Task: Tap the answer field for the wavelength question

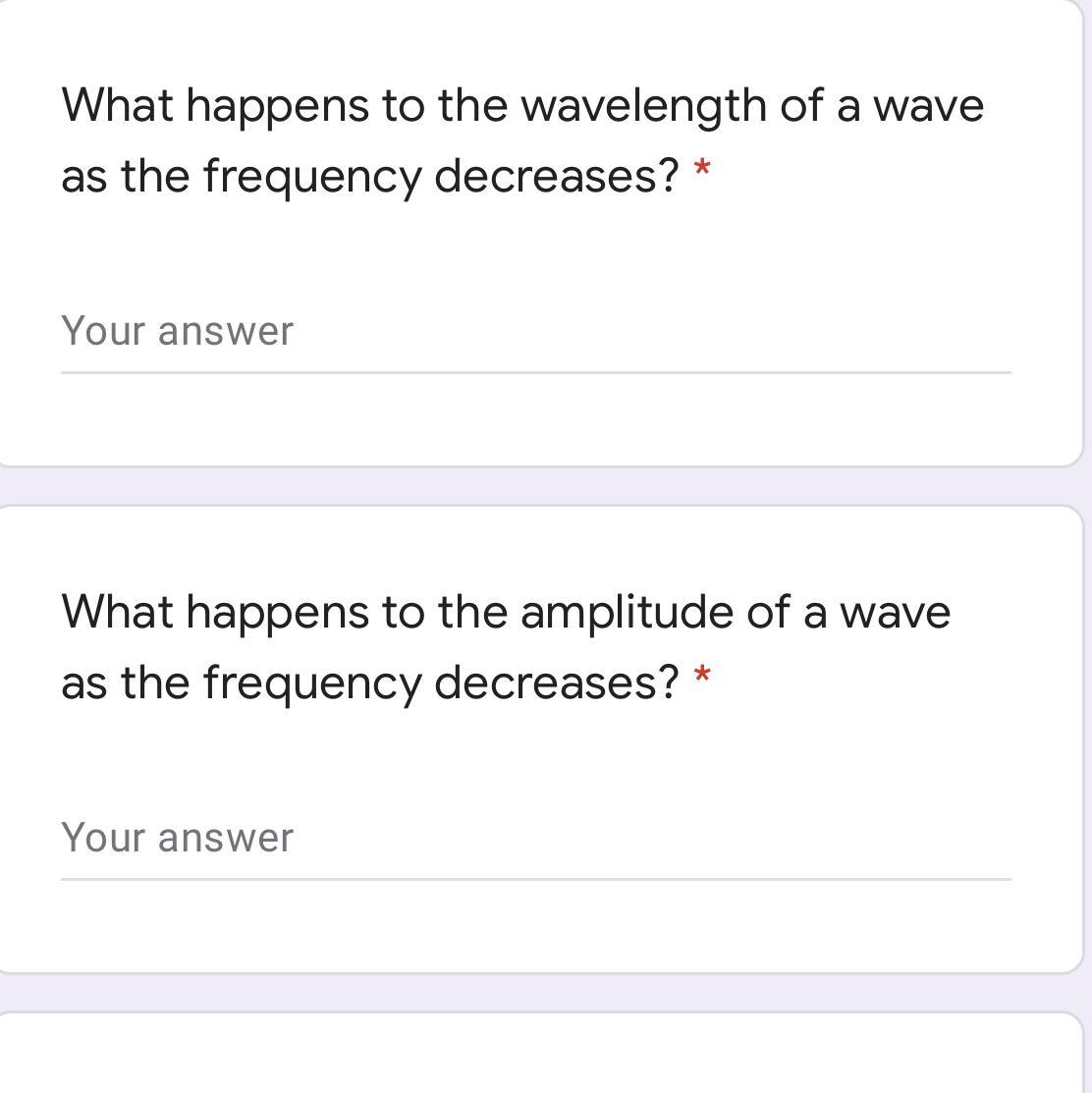Action: coord(535,332)
